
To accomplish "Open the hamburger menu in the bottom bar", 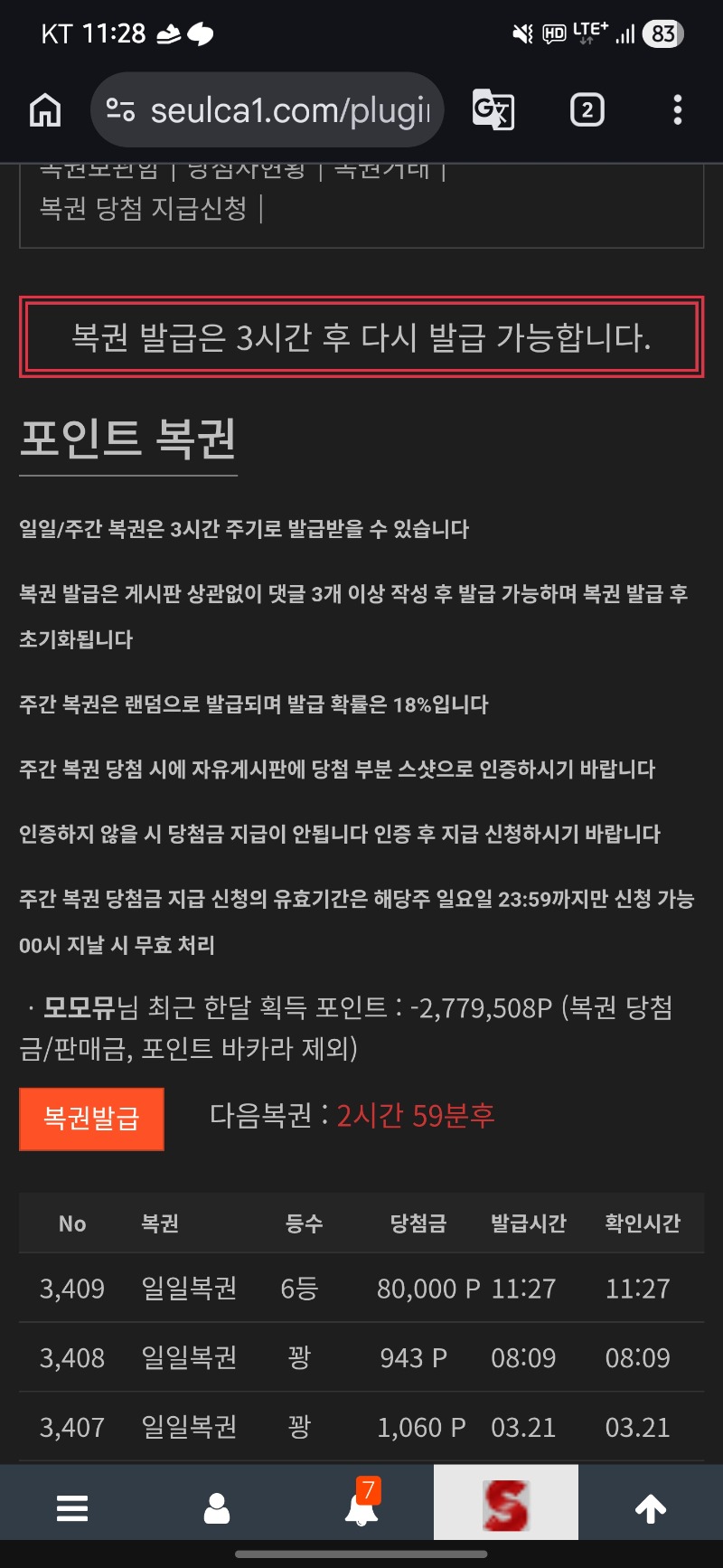I will point(72,1507).
